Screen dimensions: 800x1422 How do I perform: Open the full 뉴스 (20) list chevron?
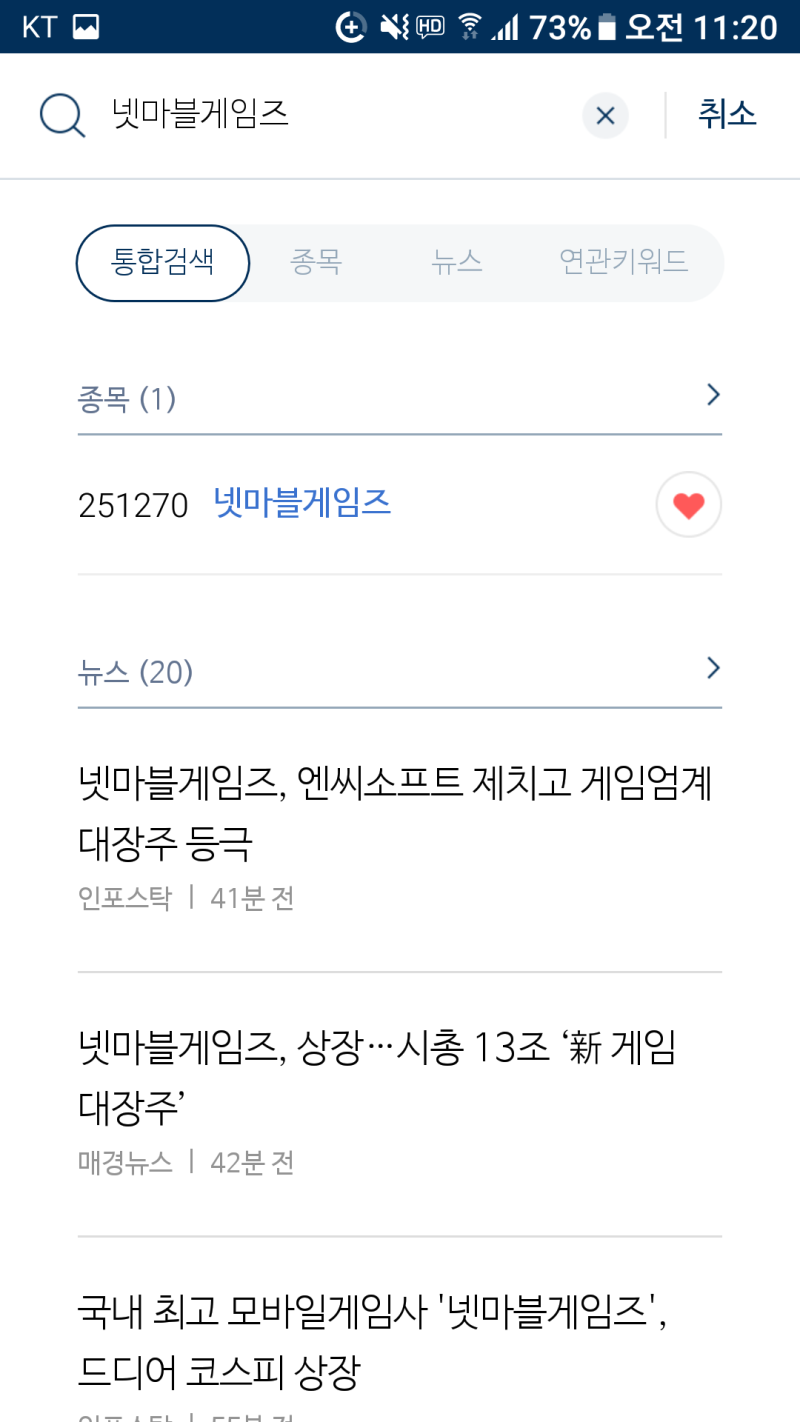(x=712, y=667)
